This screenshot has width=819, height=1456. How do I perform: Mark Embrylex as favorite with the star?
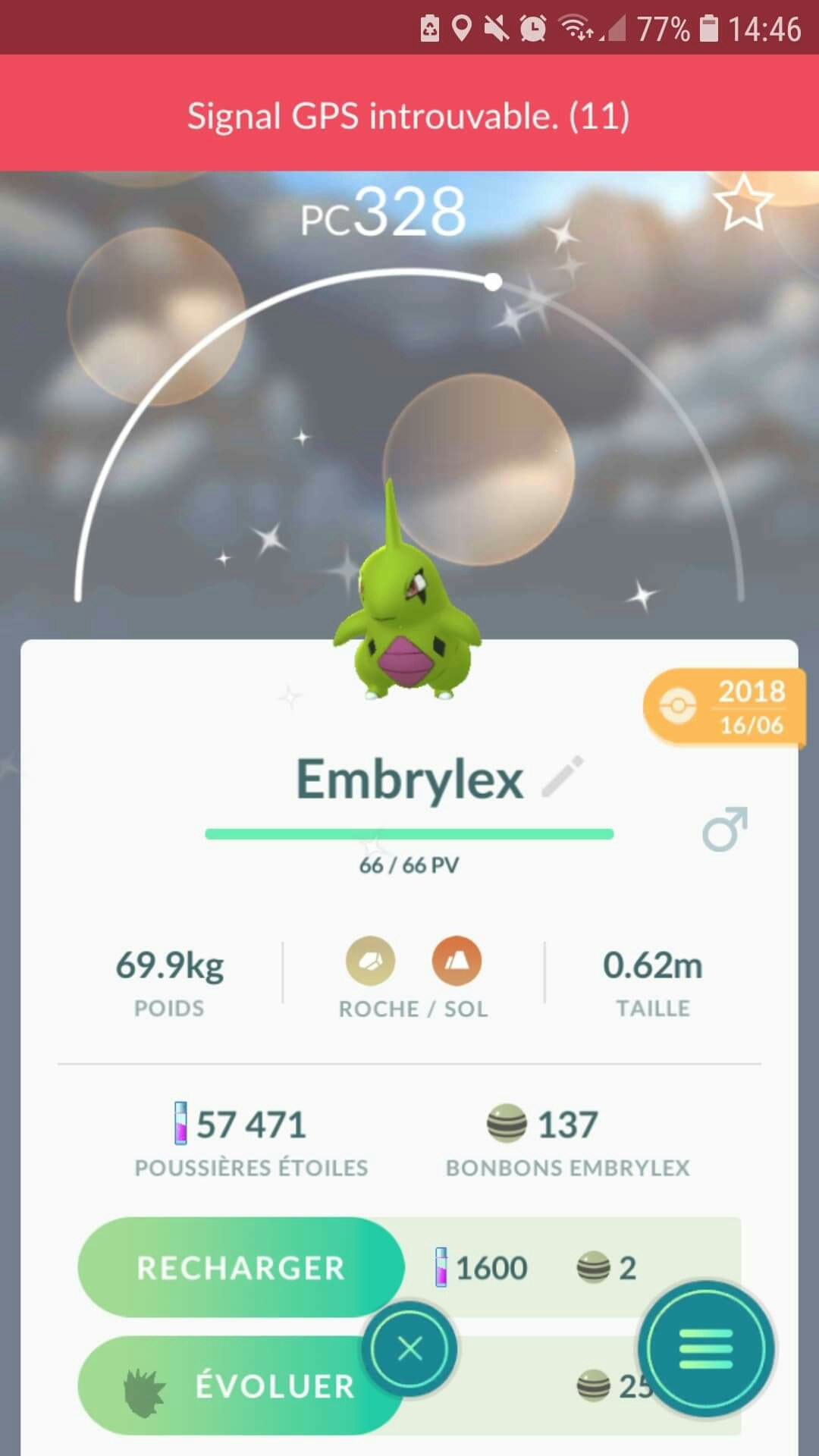coord(742,203)
